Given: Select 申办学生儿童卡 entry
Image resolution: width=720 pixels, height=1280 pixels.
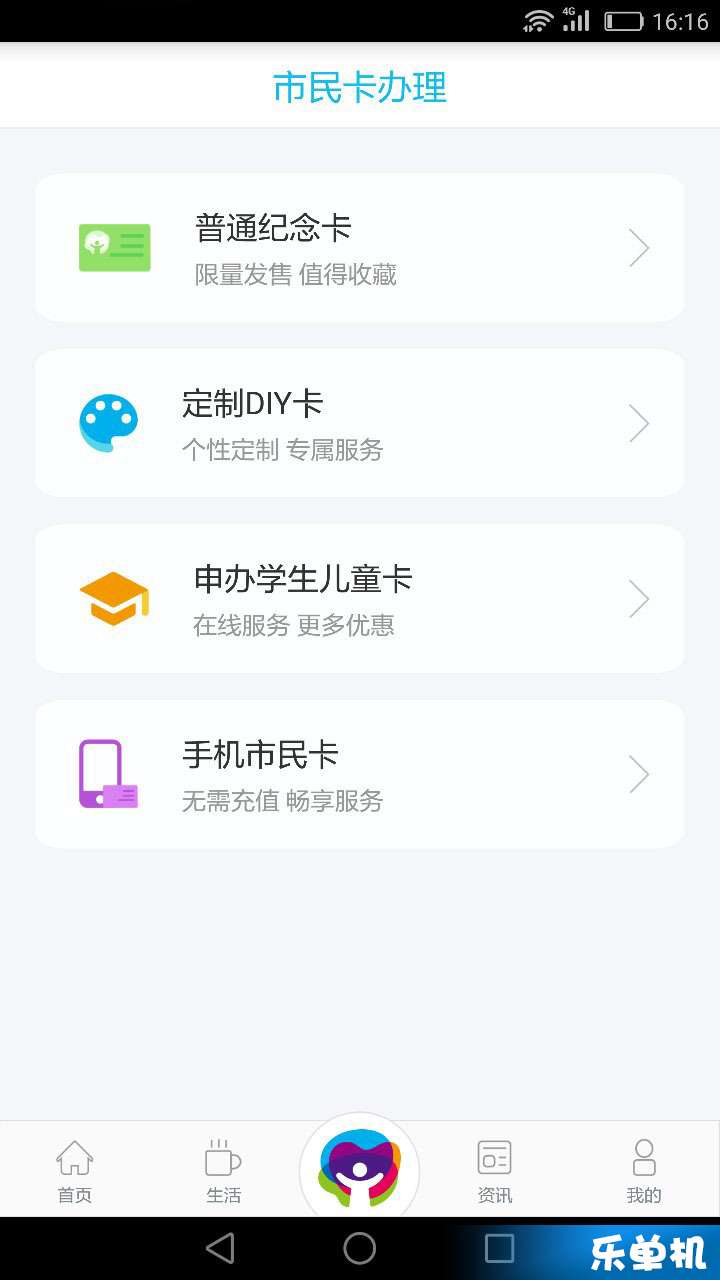Looking at the screenshot, I should point(360,599).
